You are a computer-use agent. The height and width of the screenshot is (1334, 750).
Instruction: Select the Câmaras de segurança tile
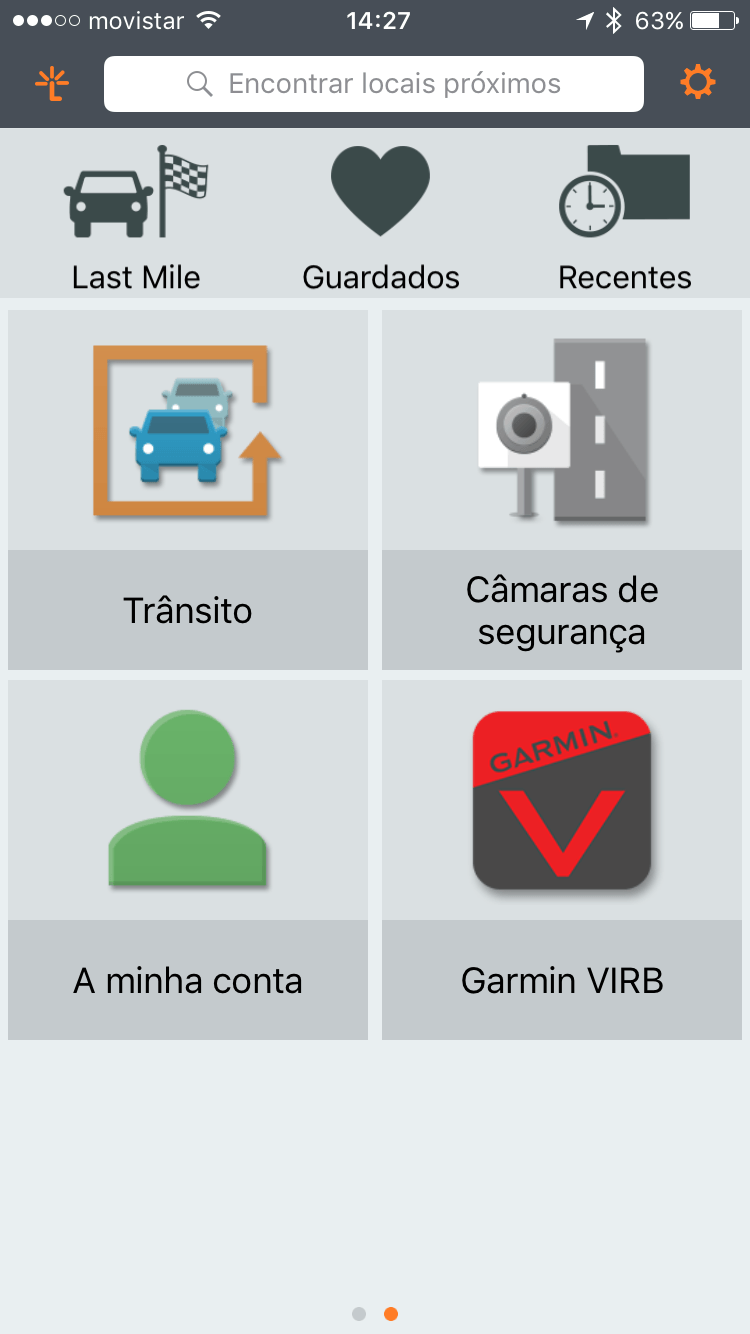tap(562, 490)
